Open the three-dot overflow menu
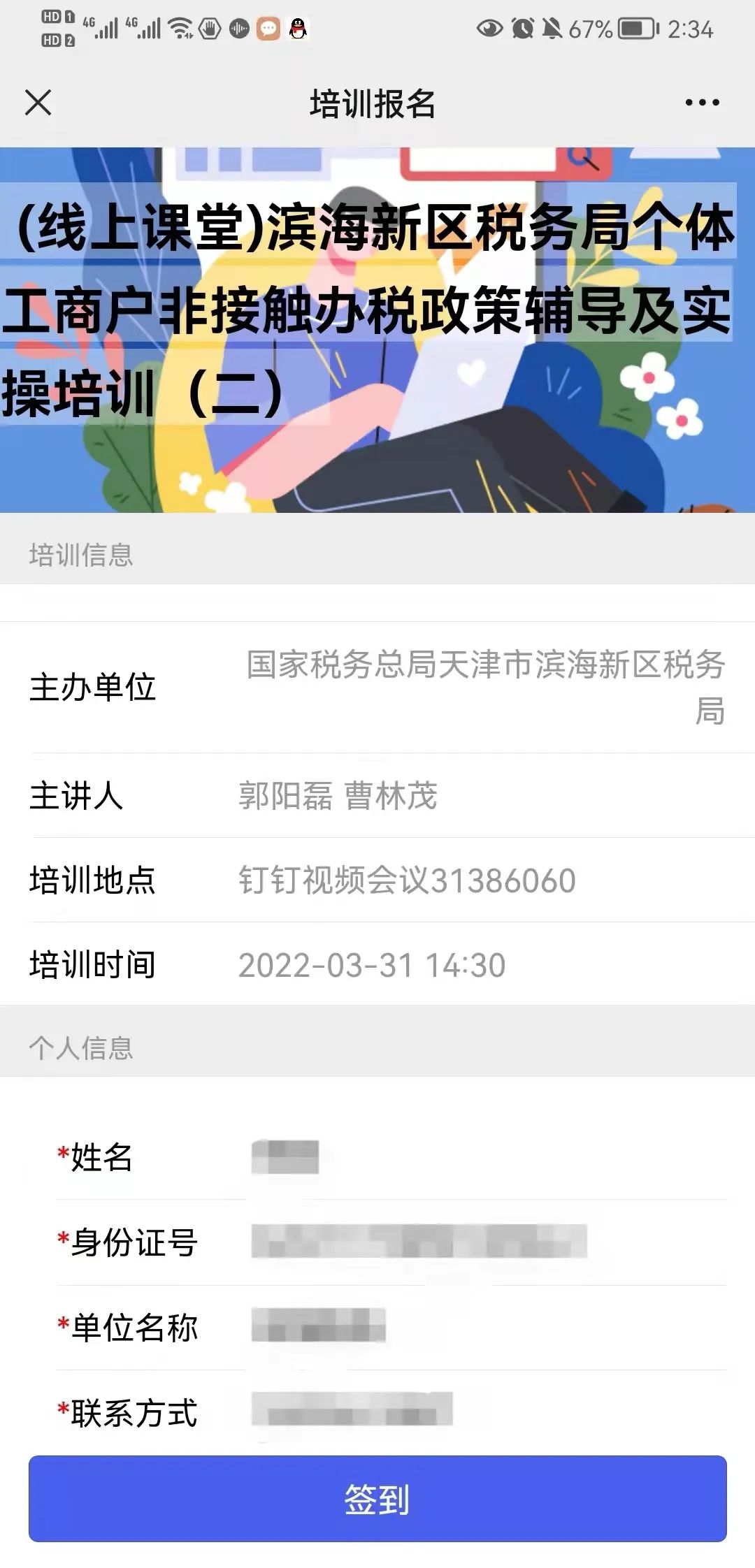Image resolution: width=755 pixels, height=1568 pixels. point(702,103)
